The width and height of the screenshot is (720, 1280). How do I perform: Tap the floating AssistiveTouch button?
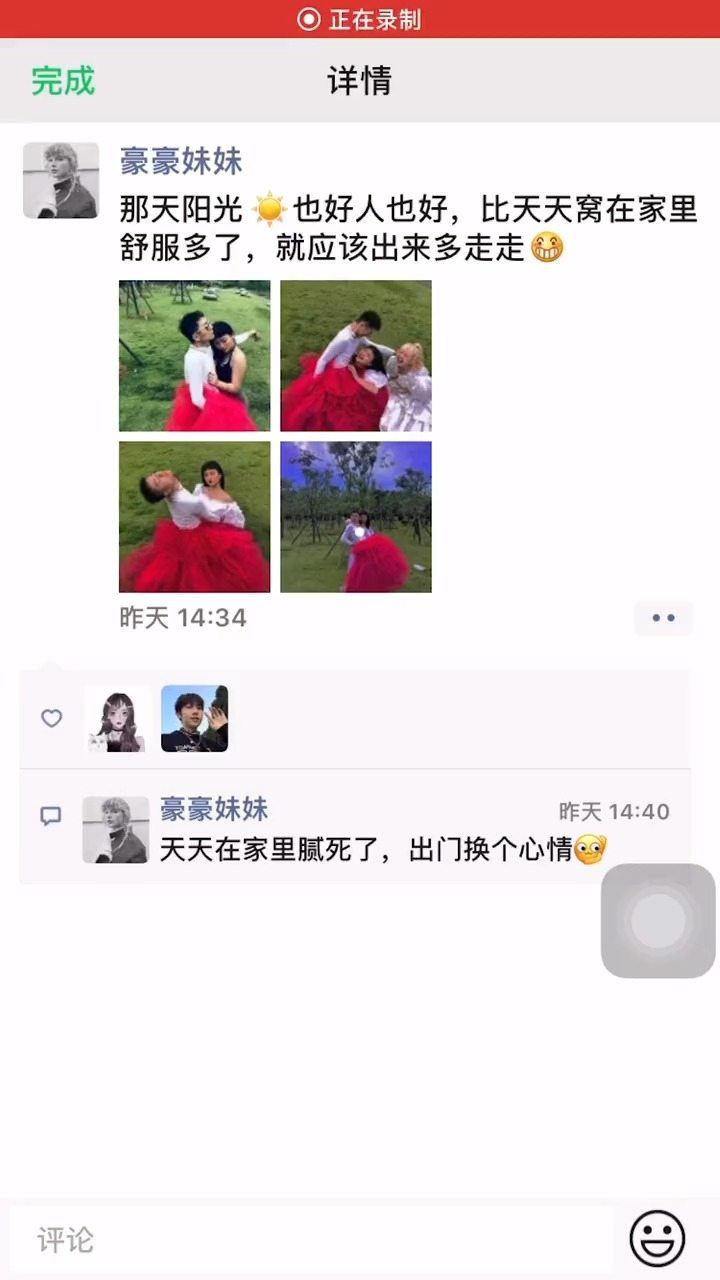(x=658, y=921)
